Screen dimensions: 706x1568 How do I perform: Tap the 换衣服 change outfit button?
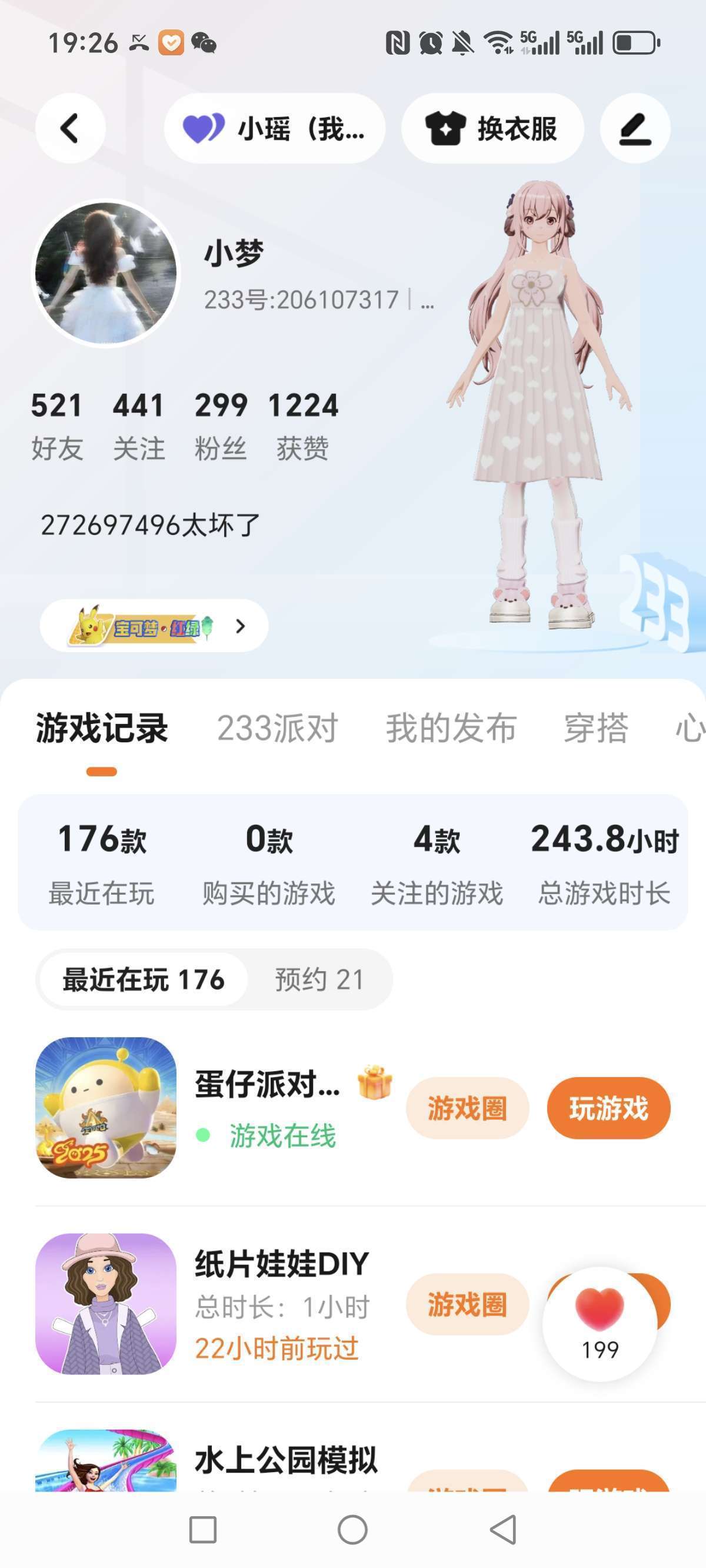(x=492, y=128)
